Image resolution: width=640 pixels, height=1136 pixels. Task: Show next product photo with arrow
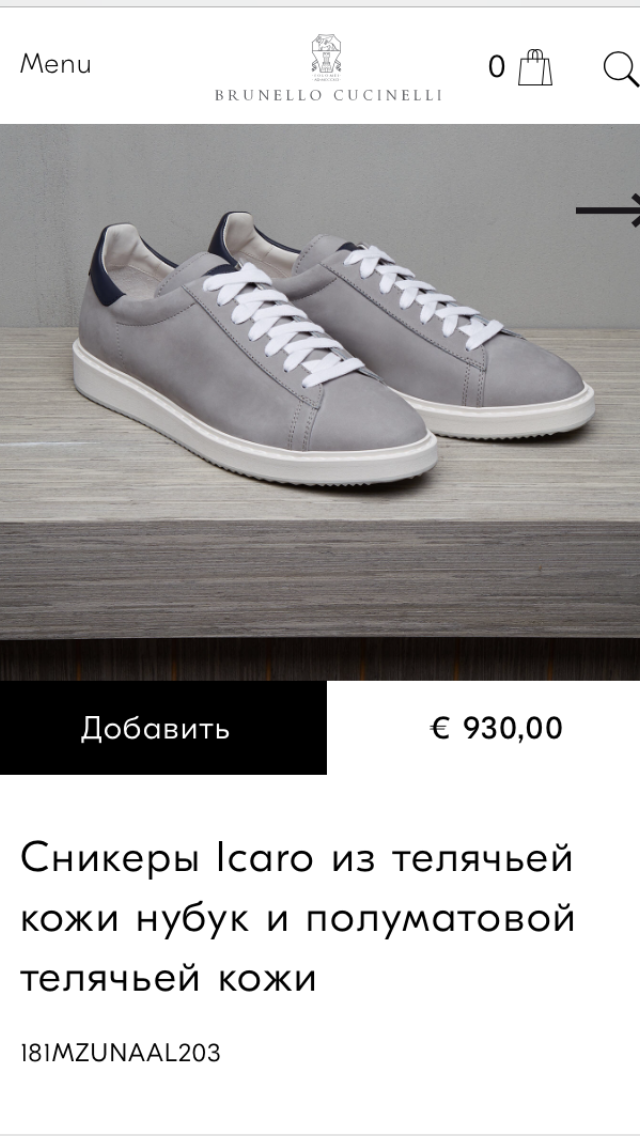tap(608, 209)
